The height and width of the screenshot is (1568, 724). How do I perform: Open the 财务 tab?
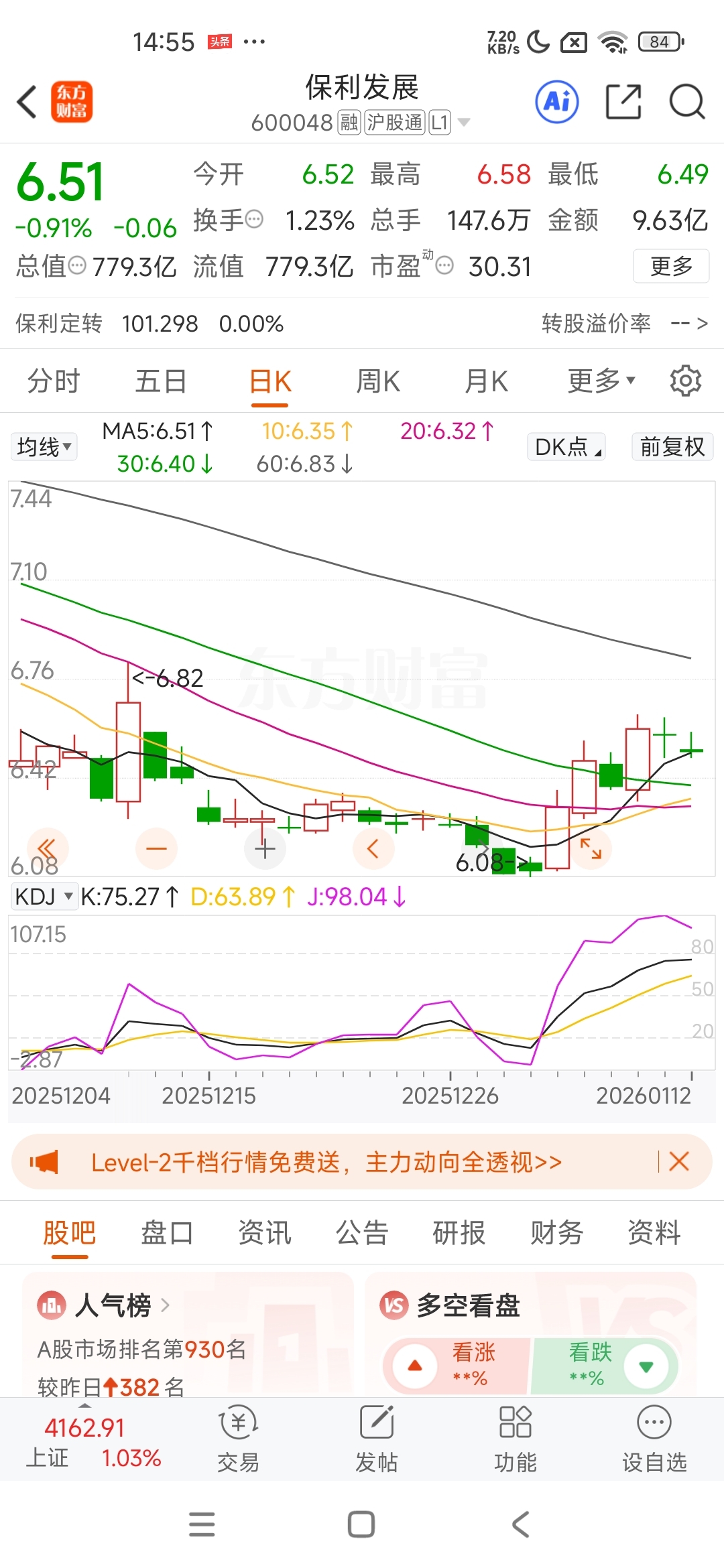point(556,1232)
